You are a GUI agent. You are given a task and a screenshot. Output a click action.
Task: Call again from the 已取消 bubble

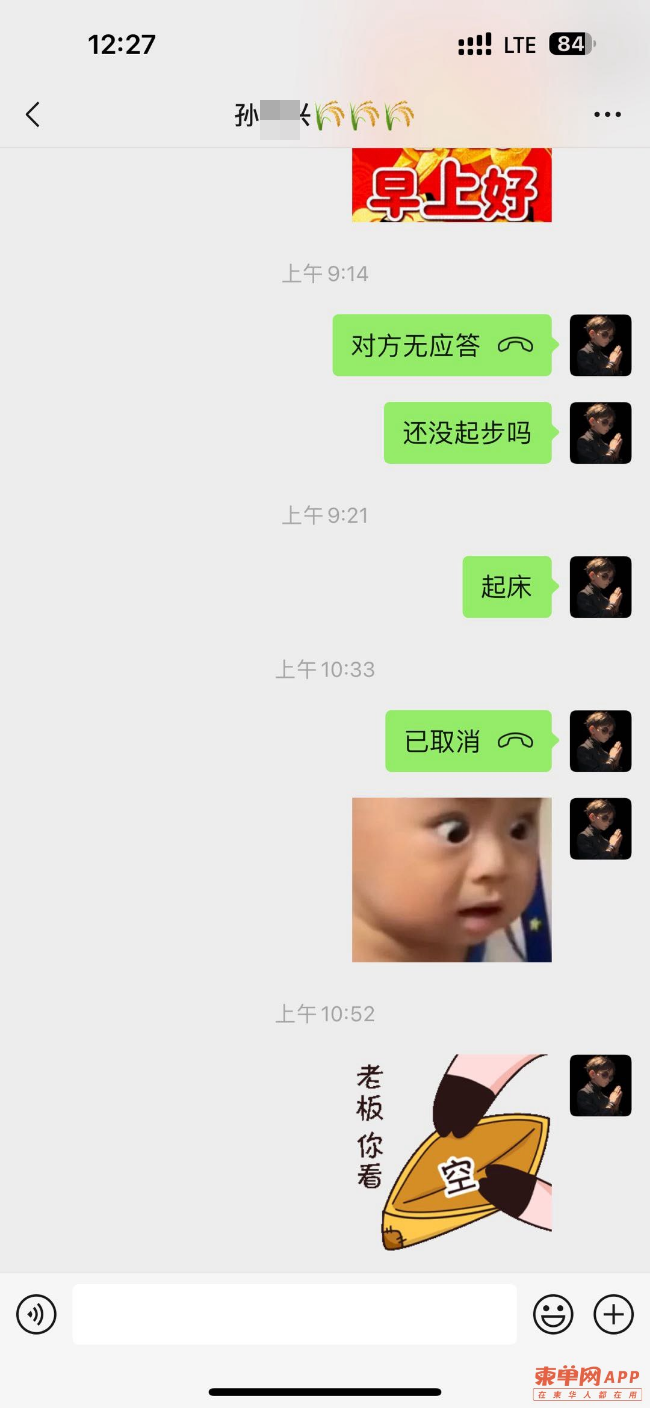click(468, 741)
